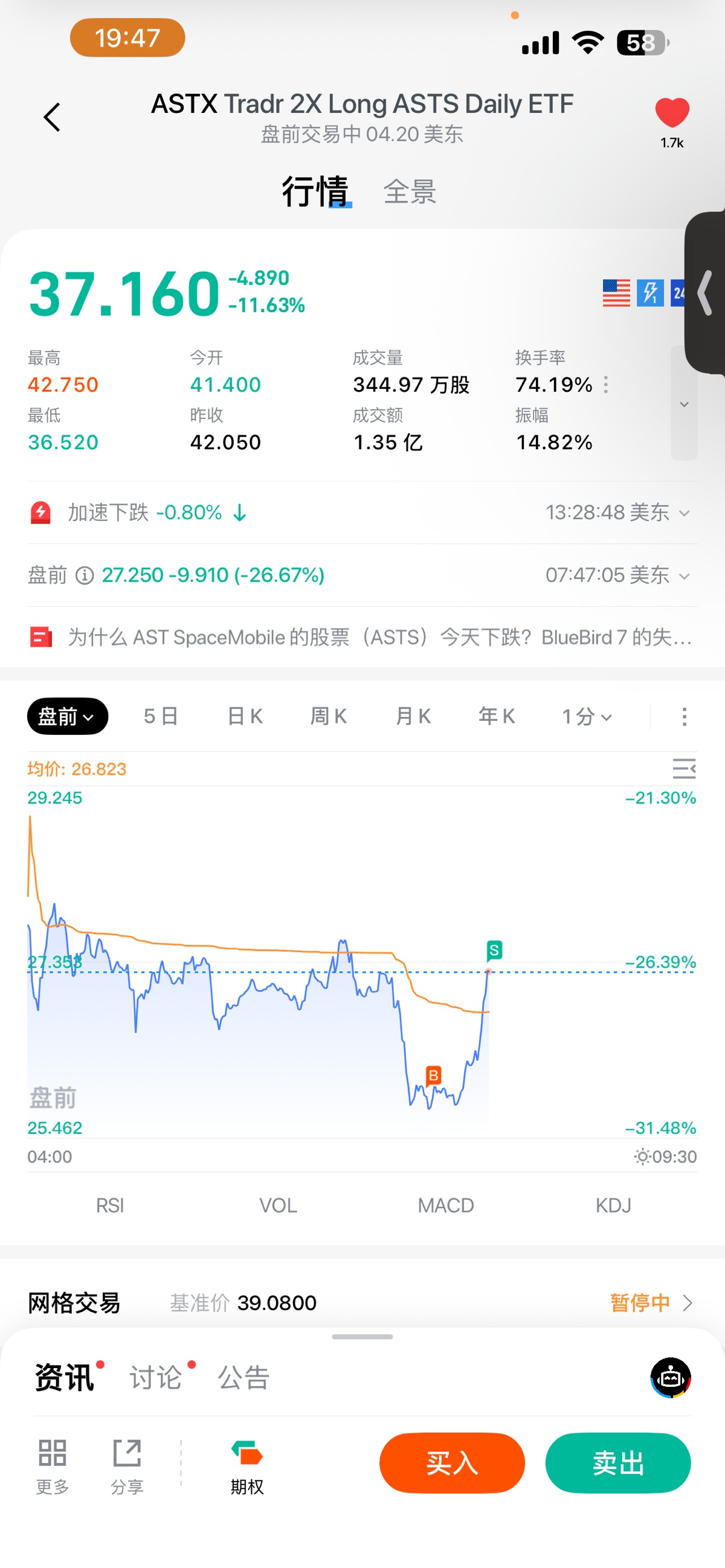
Task: Go back using the top-left arrow
Action: 53,117
